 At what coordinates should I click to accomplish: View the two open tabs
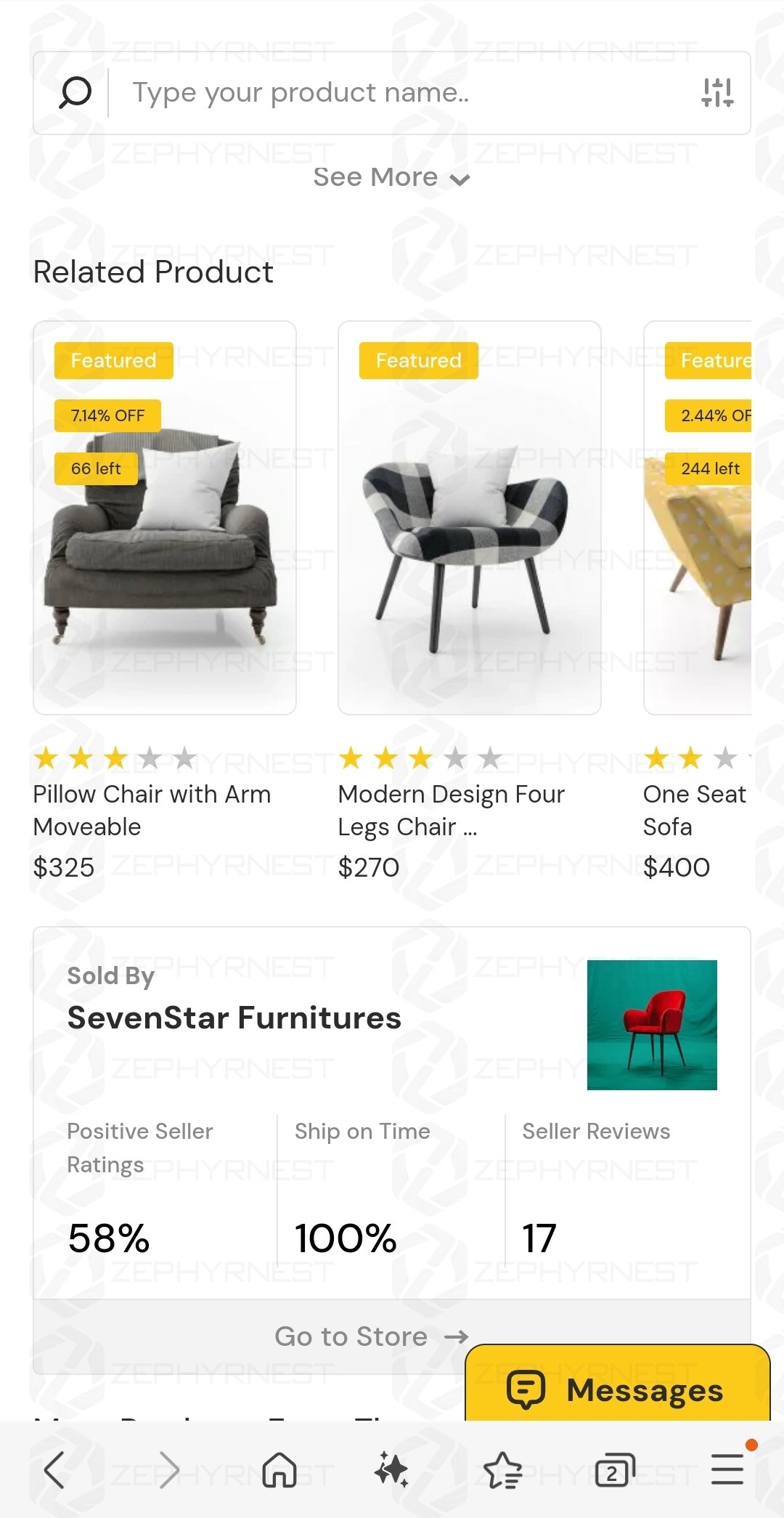614,1470
